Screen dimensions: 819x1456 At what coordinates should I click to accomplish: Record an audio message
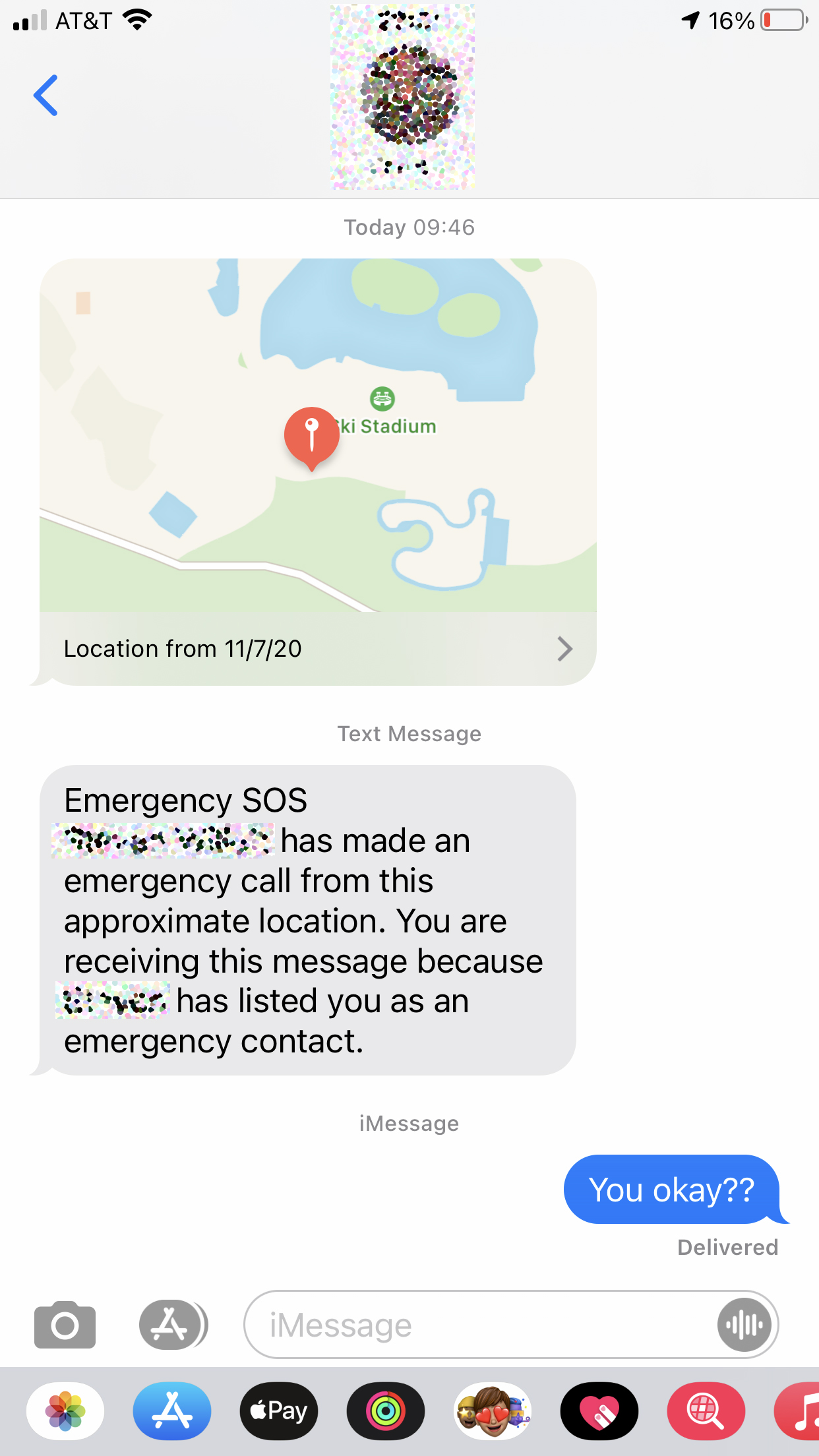[x=744, y=1325]
